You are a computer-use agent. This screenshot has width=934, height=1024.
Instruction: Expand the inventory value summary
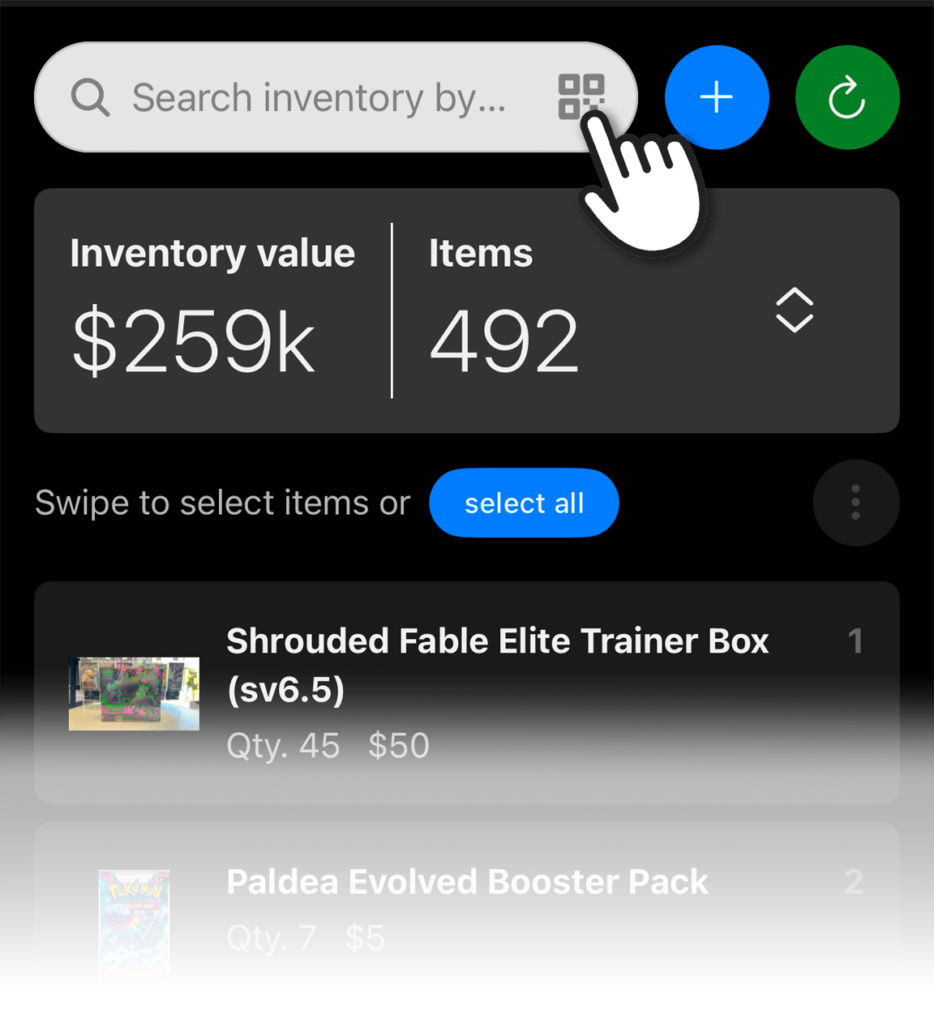coord(794,310)
